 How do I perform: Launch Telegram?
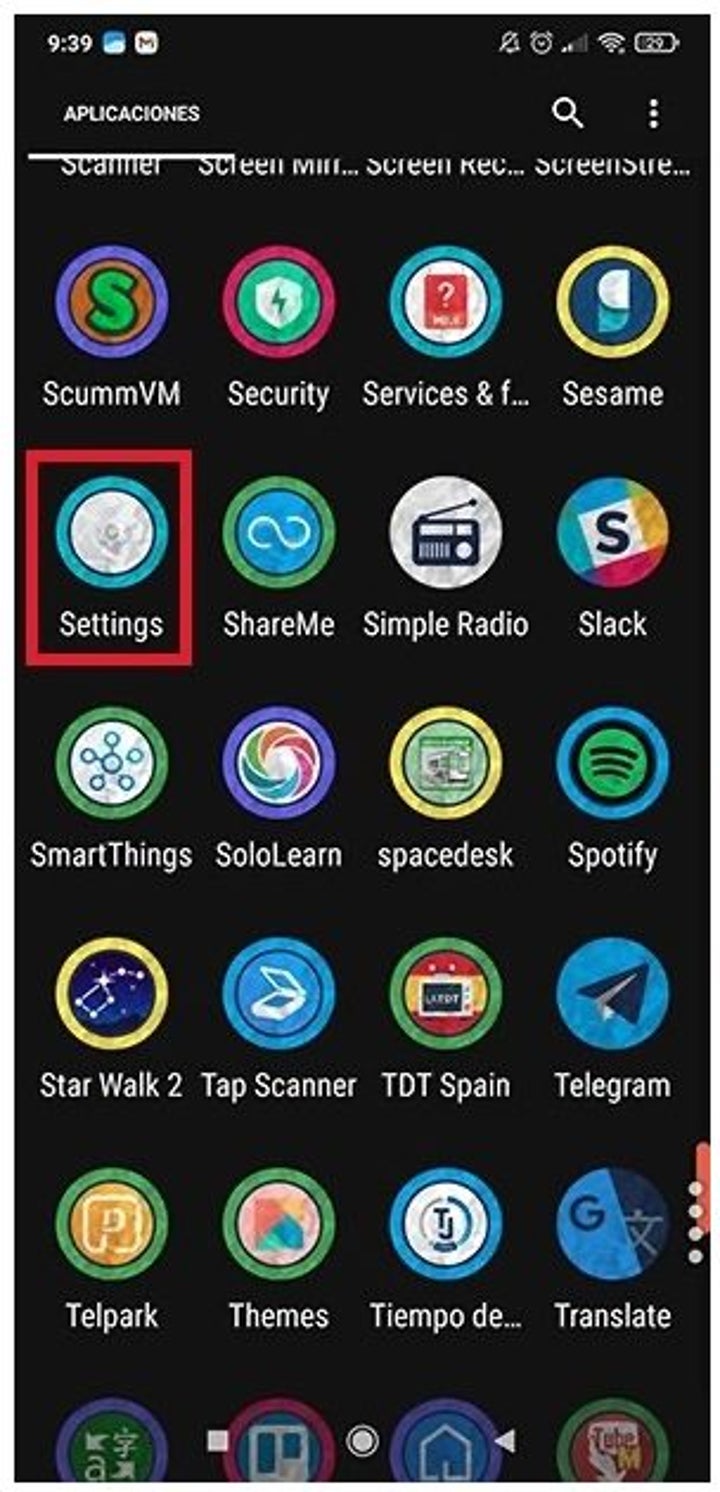[x=612, y=994]
